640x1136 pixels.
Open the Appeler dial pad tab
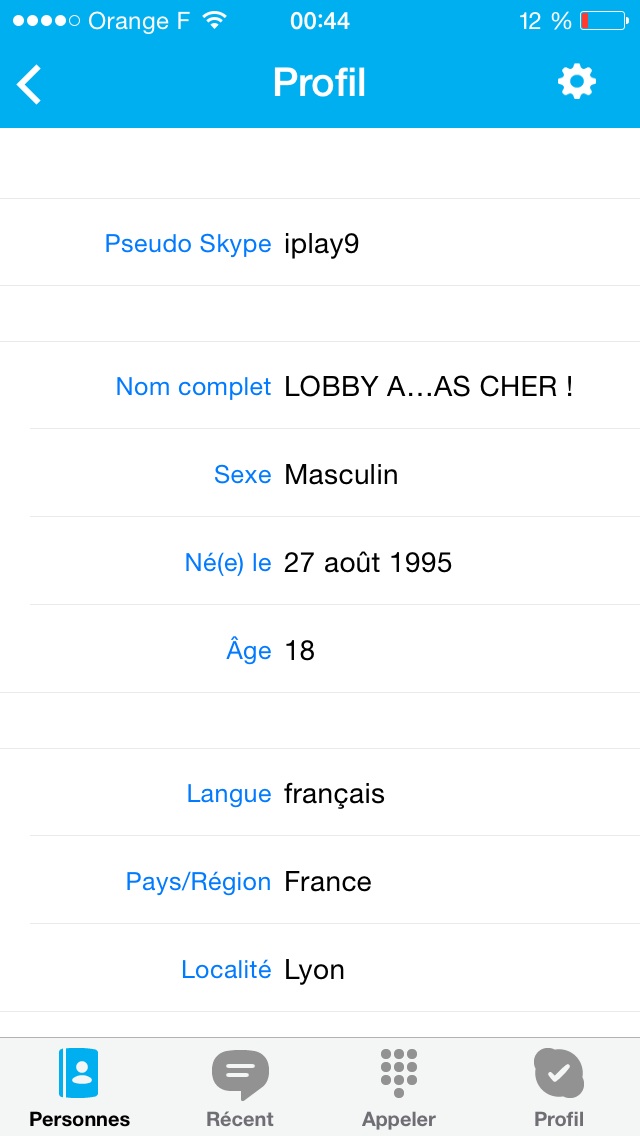(399, 1087)
